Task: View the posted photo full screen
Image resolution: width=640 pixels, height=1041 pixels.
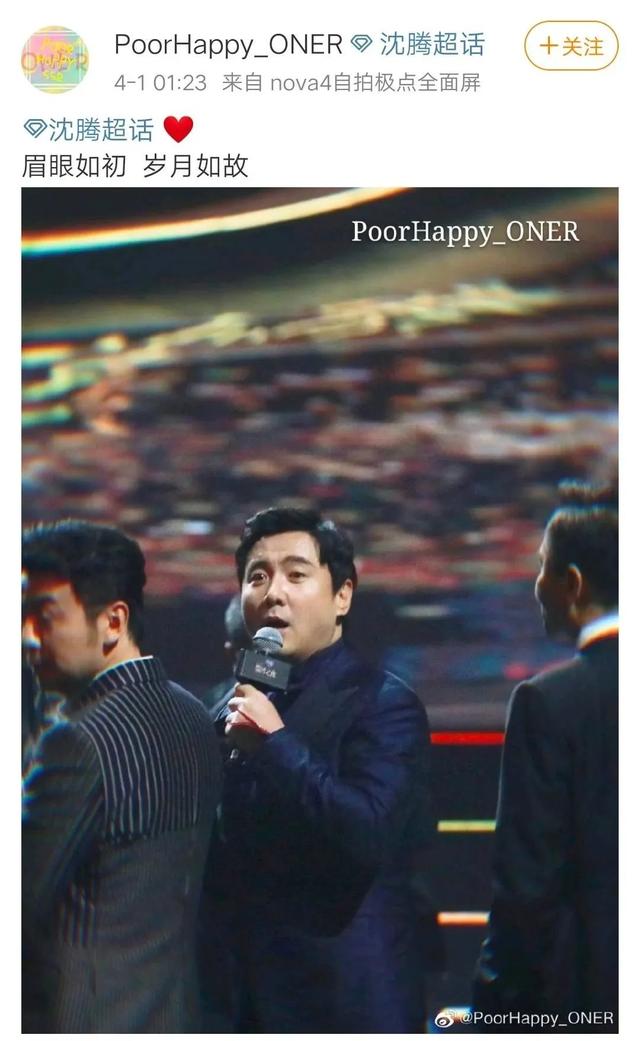Action: [320, 610]
